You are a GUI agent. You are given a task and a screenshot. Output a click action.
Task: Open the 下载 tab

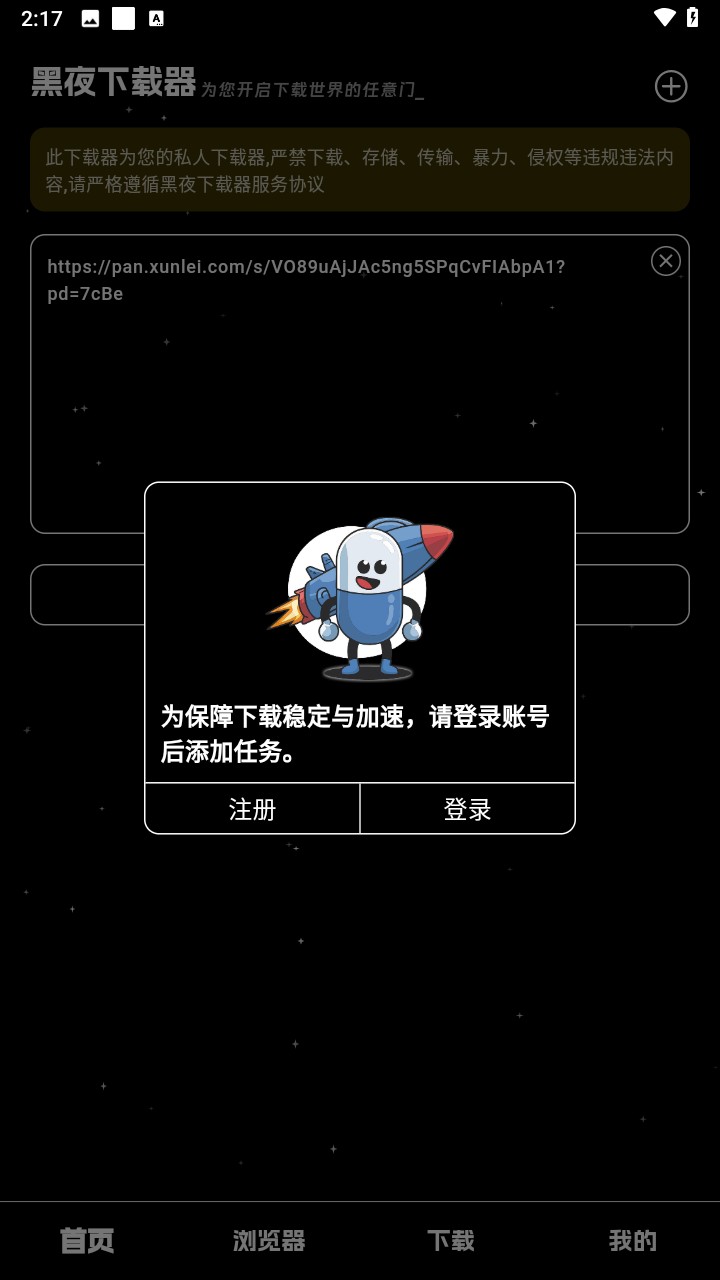click(x=450, y=1241)
